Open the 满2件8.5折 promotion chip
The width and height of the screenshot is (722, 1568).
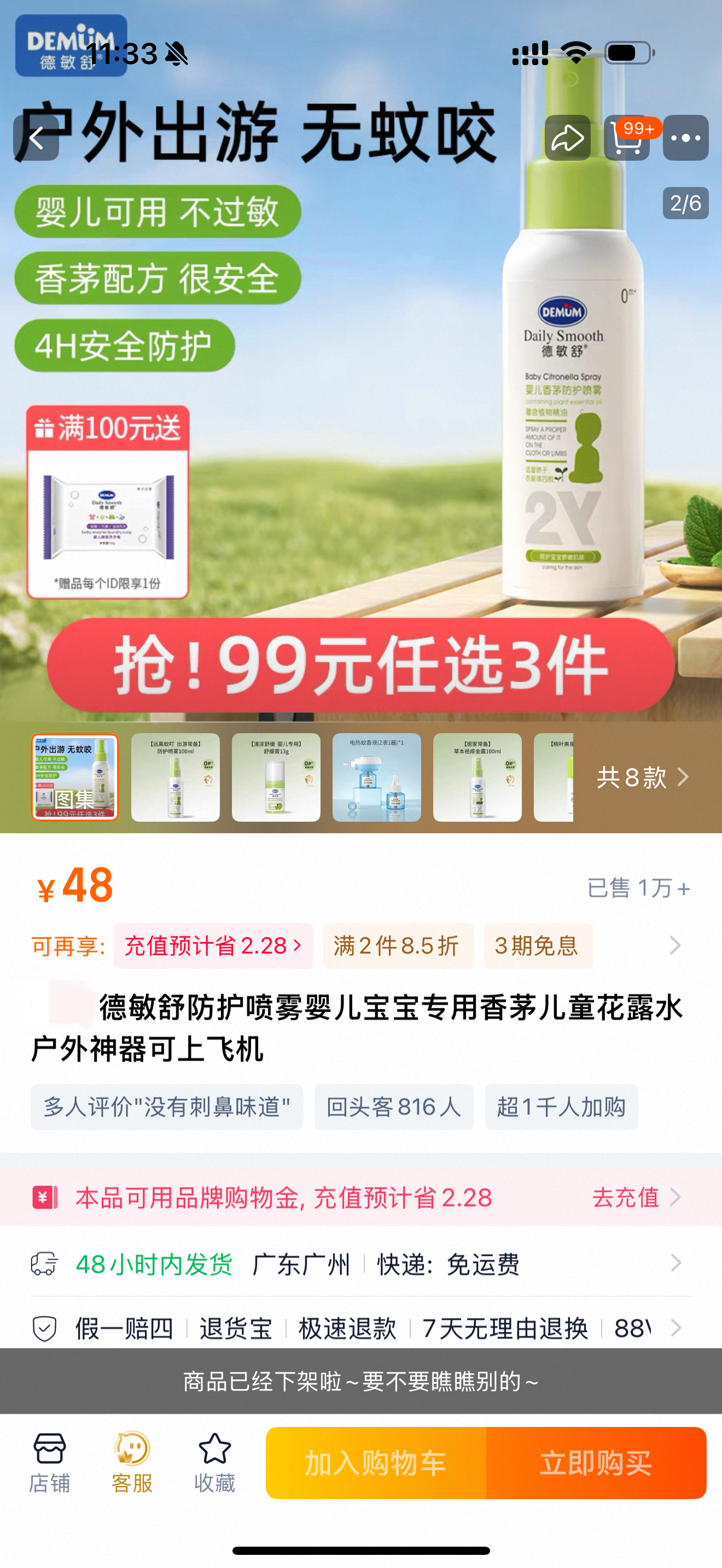coord(398,946)
